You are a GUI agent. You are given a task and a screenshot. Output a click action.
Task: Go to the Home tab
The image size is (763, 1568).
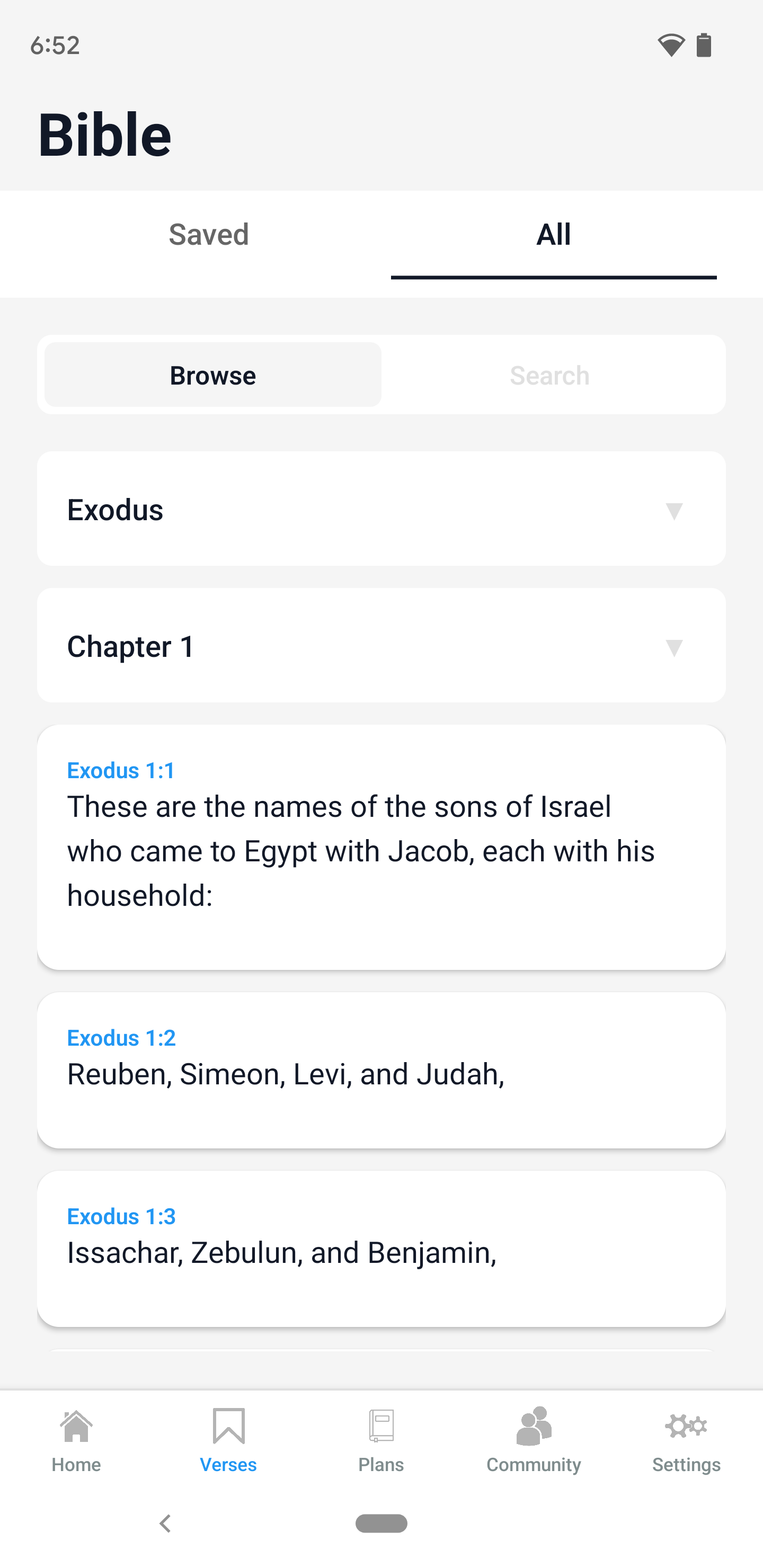pos(76,1440)
